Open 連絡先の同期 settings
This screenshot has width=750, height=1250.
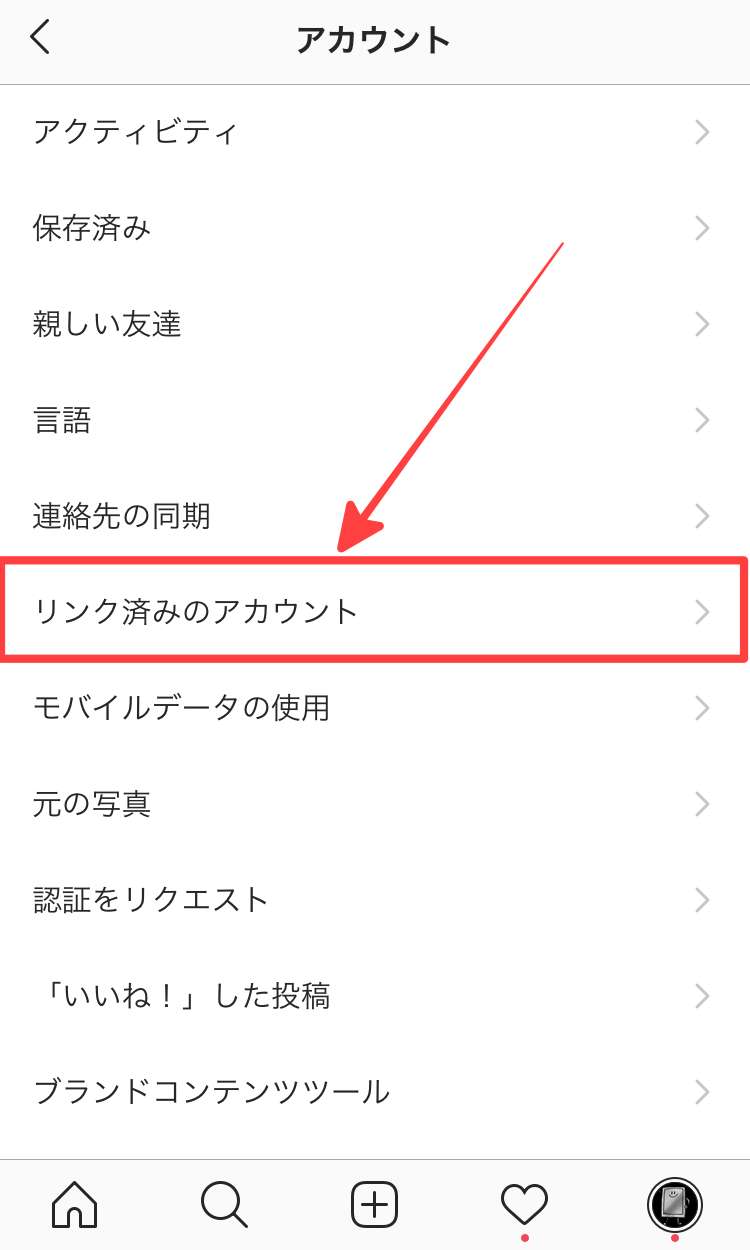pos(374,516)
